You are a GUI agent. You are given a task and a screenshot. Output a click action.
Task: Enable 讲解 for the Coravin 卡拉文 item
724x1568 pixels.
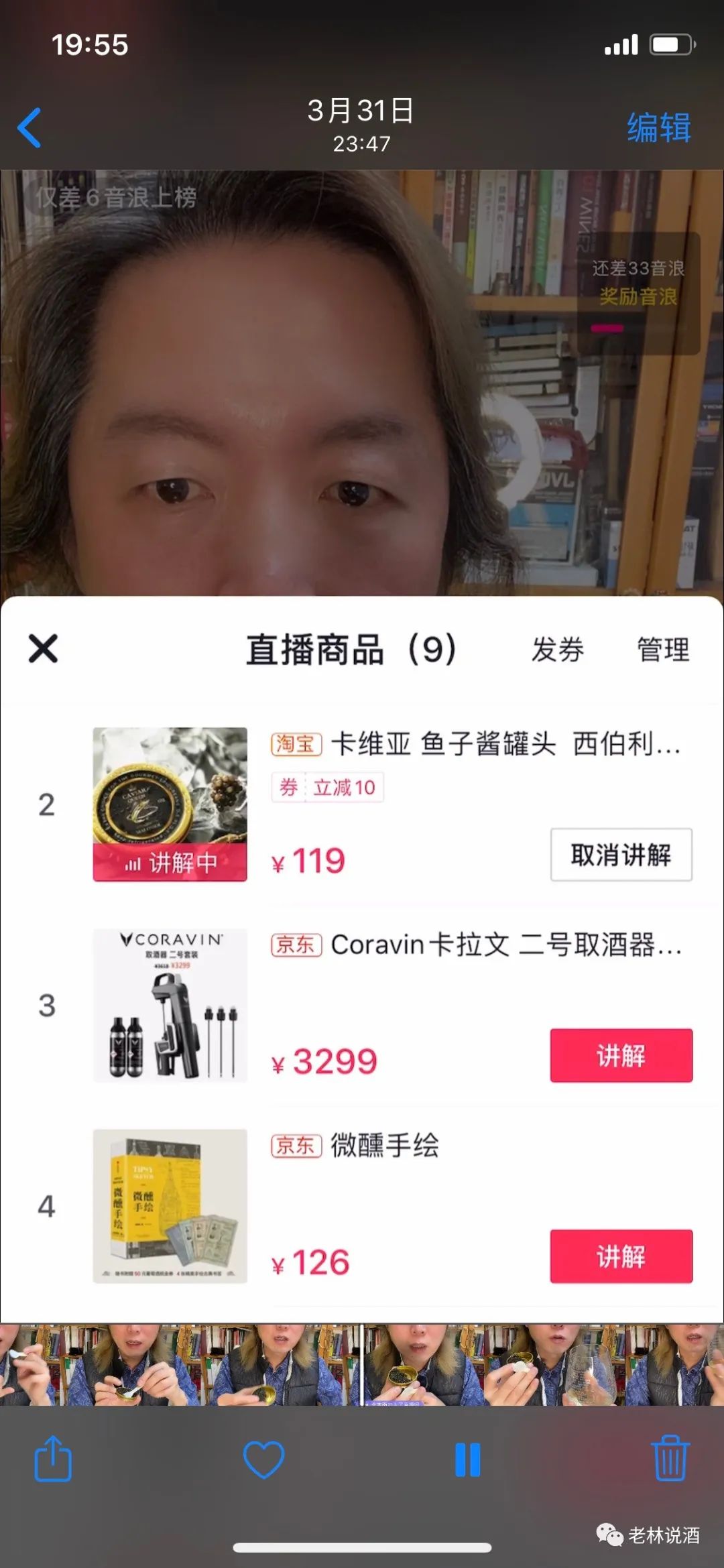[620, 1056]
